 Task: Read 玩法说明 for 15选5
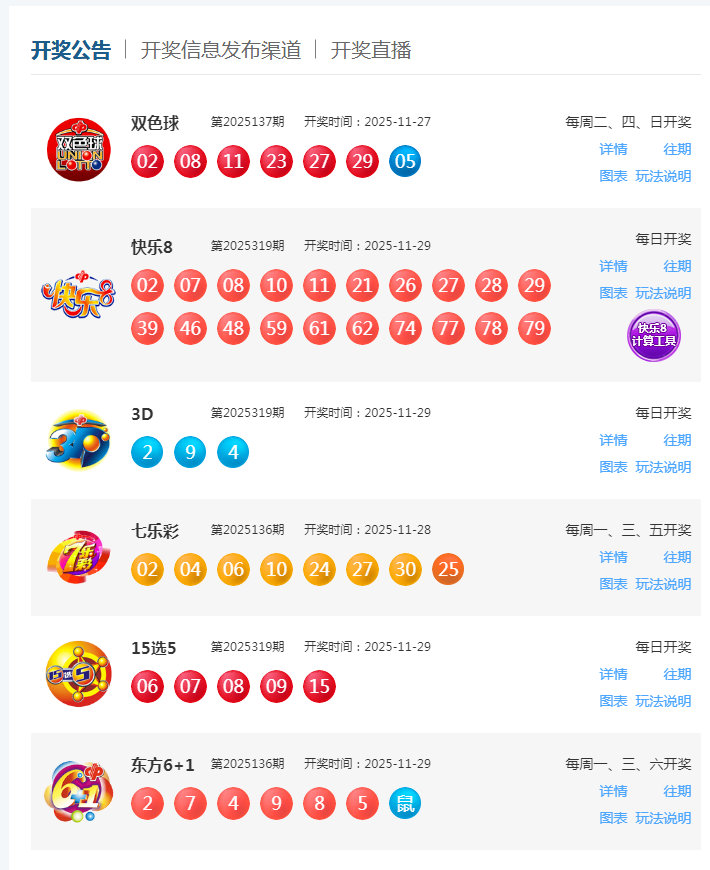coord(663,701)
